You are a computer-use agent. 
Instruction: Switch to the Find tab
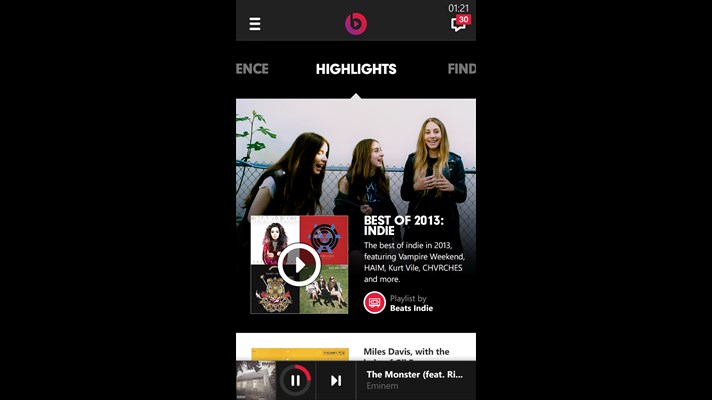tap(461, 69)
